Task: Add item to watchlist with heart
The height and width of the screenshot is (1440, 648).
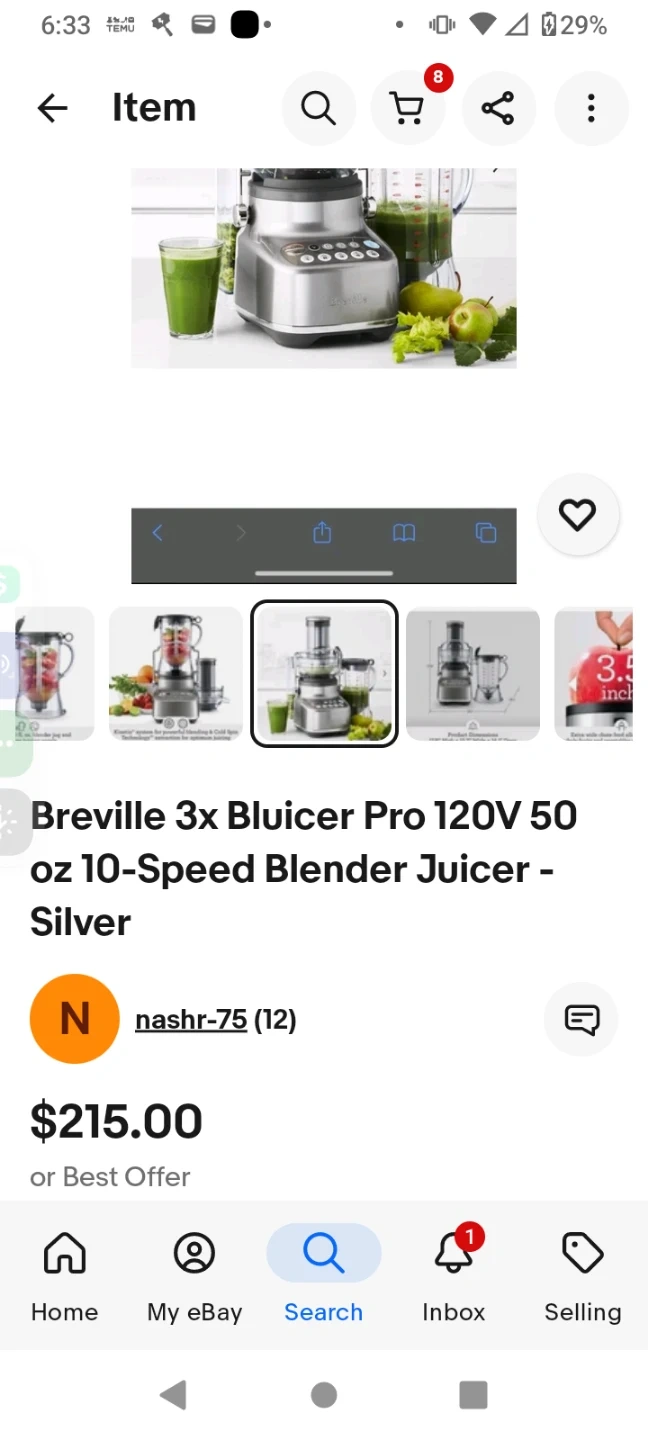Action: [577, 515]
